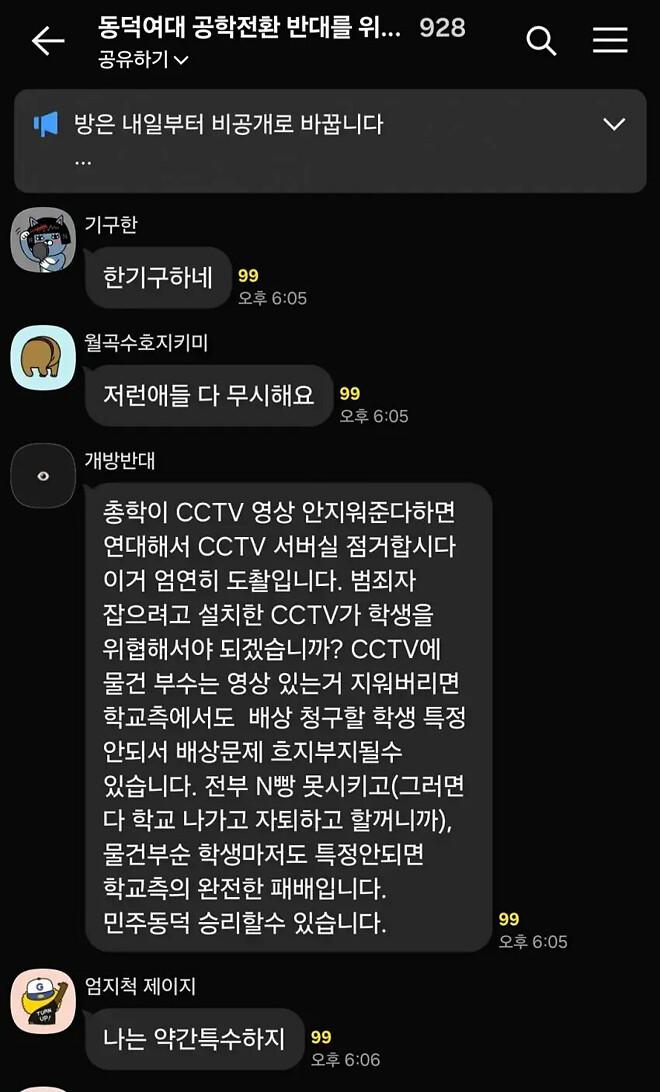Open 엄지척 제이지's profile avatar
660x1092 pixels.
pyautogui.click(x=43, y=1001)
